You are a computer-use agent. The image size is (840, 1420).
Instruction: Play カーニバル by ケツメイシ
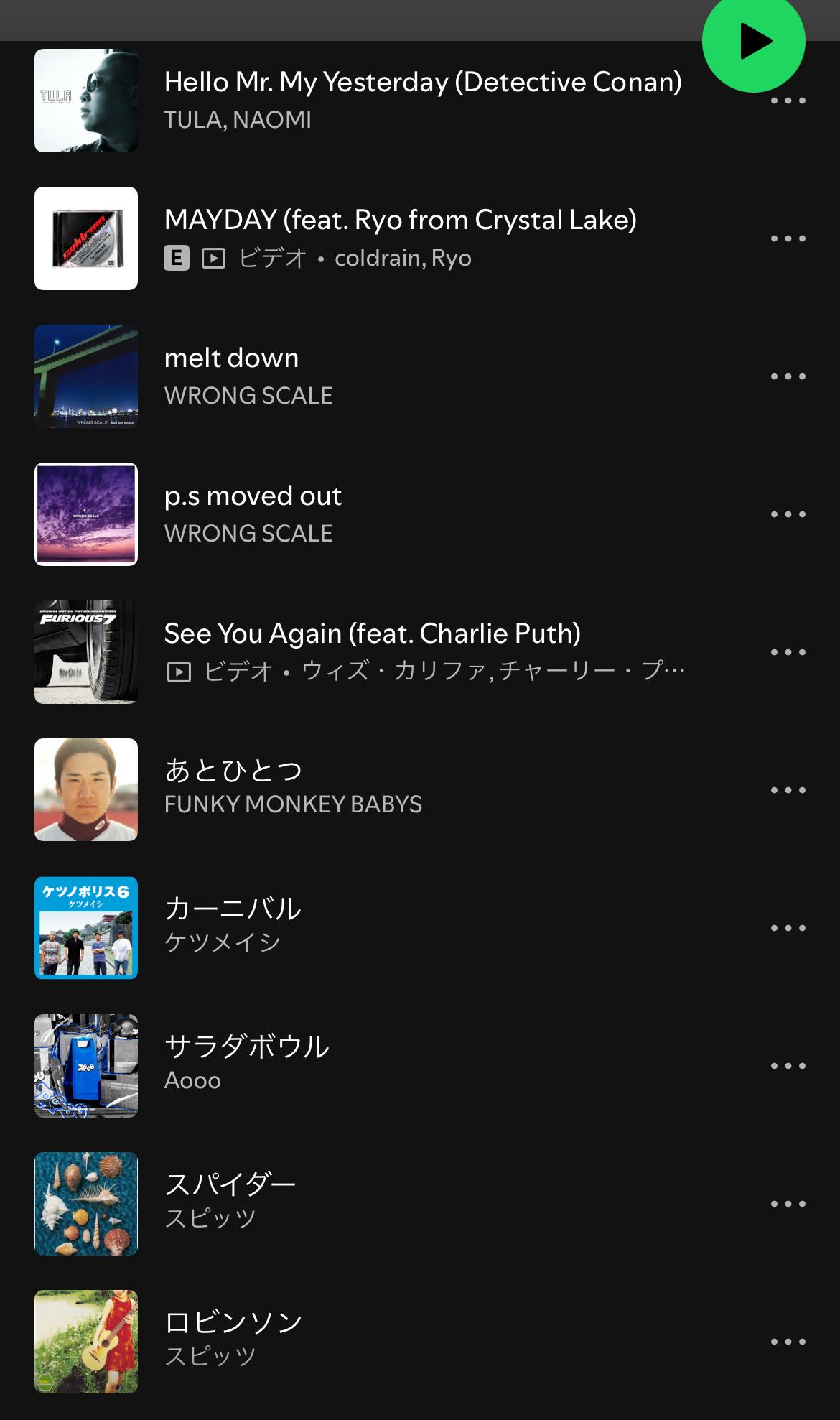tap(233, 927)
